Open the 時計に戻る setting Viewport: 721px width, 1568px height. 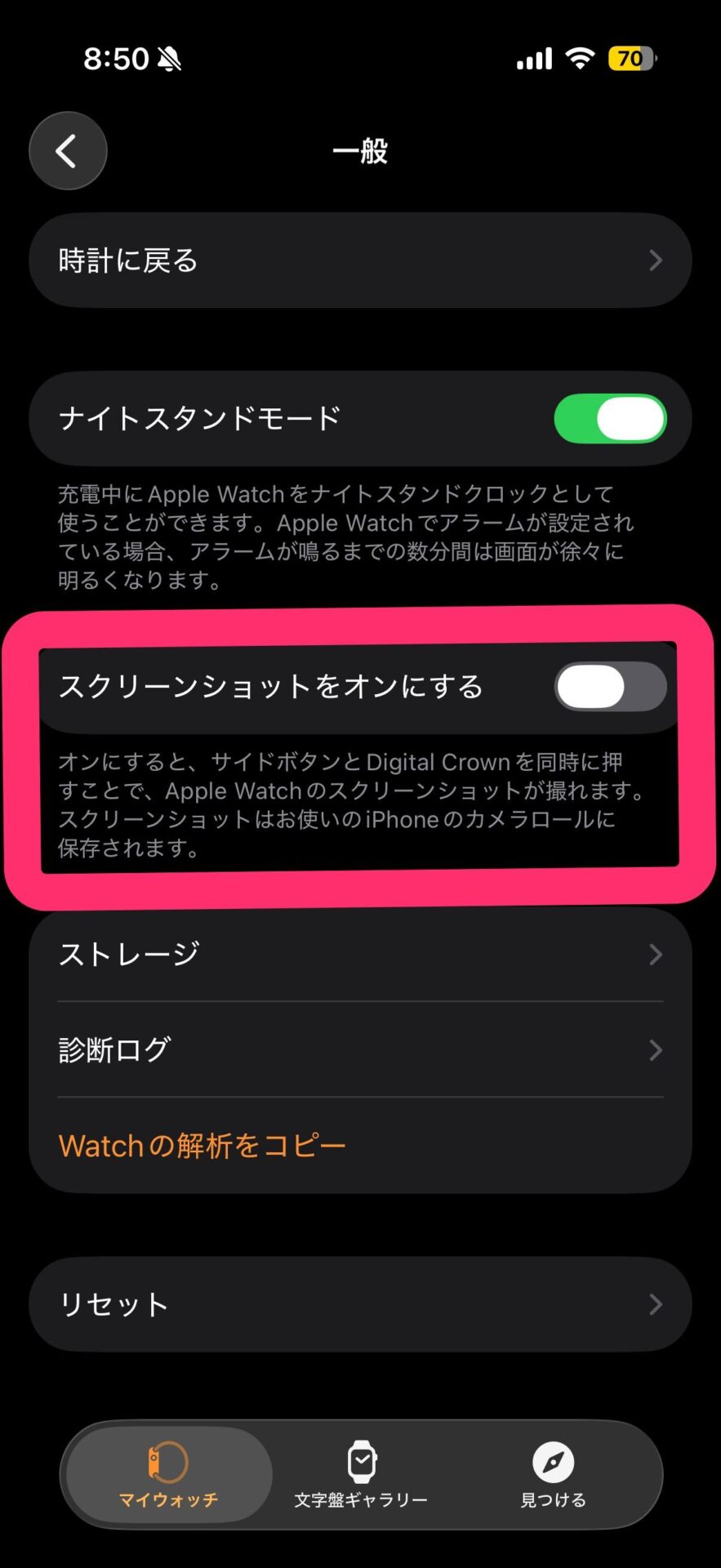pyautogui.click(x=359, y=261)
